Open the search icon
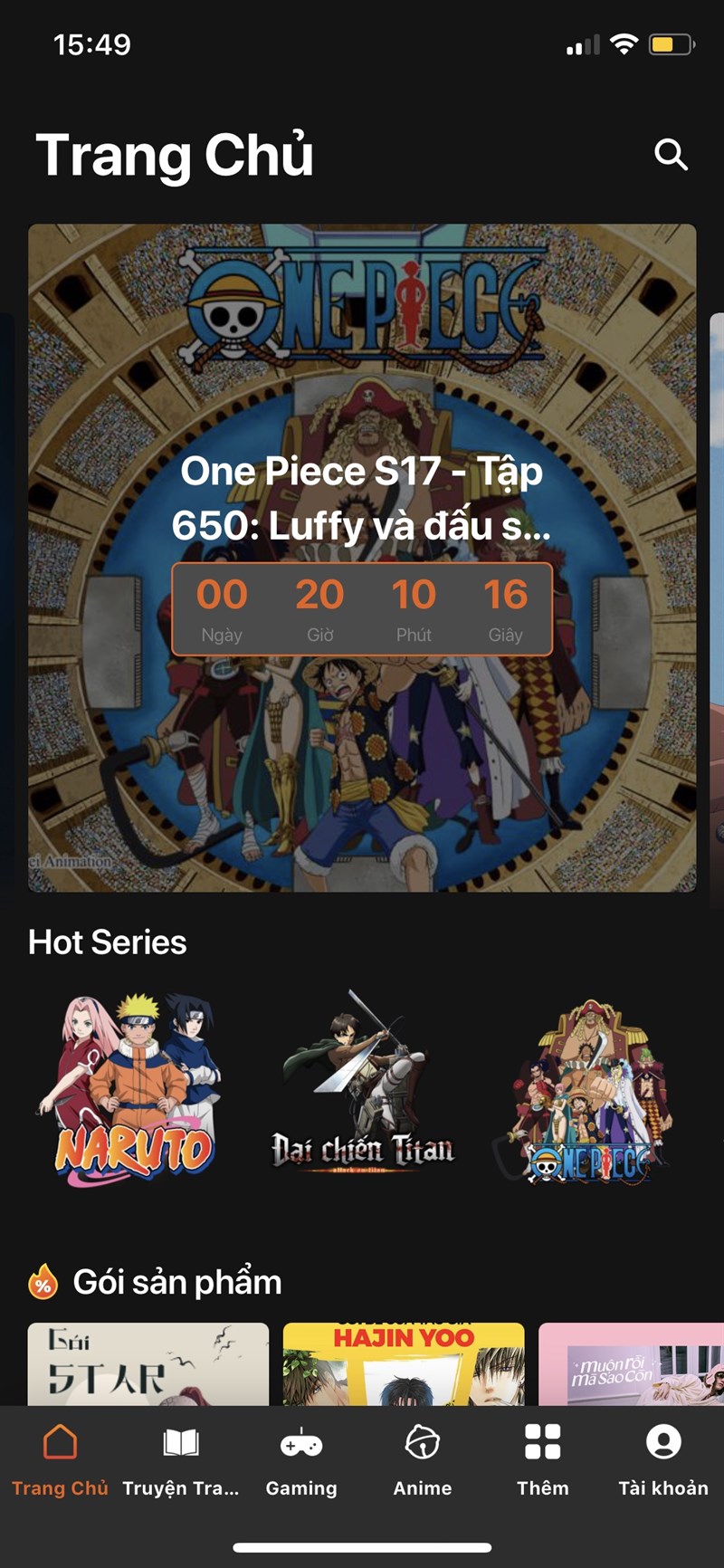The height and width of the screenshot is (1568, 724). 671,155
